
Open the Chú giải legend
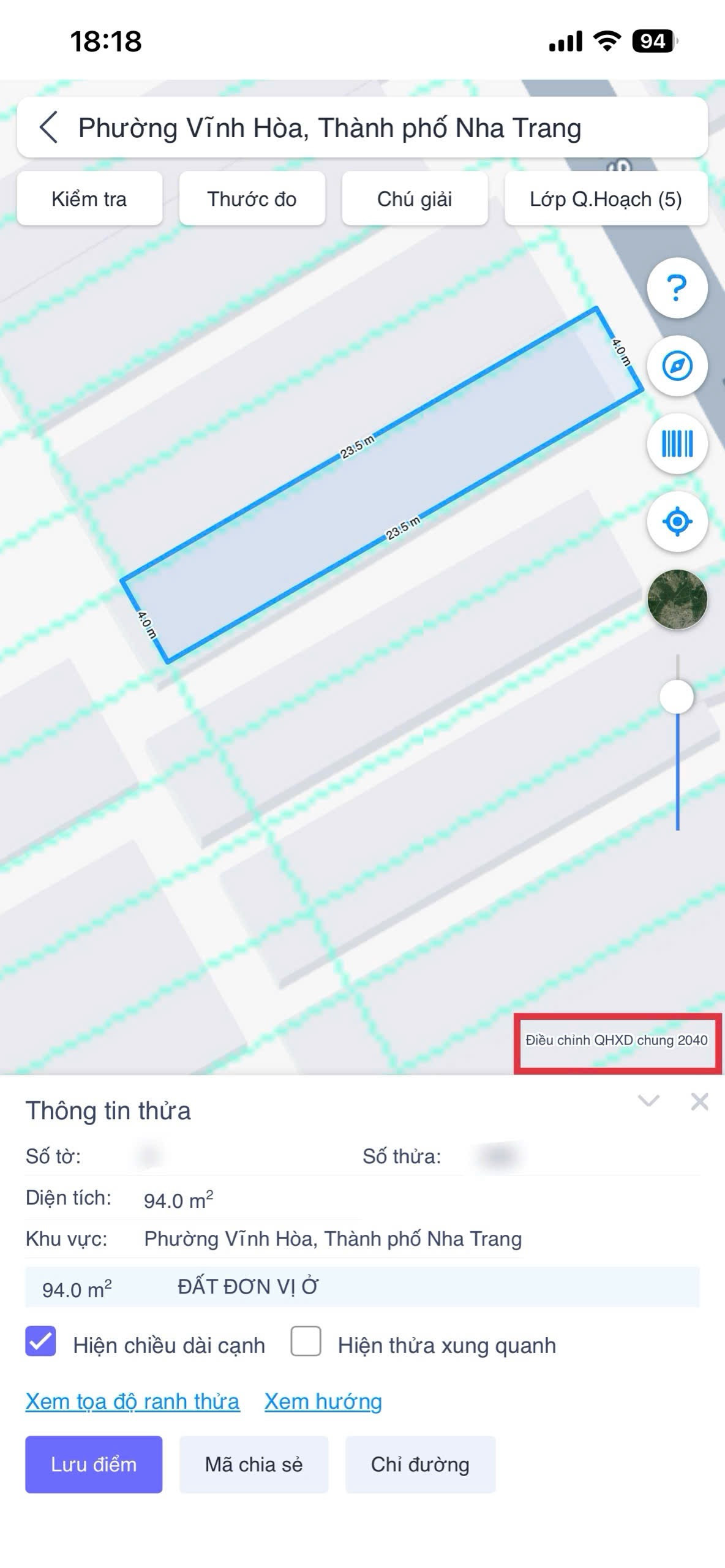[x=415, y=199]
